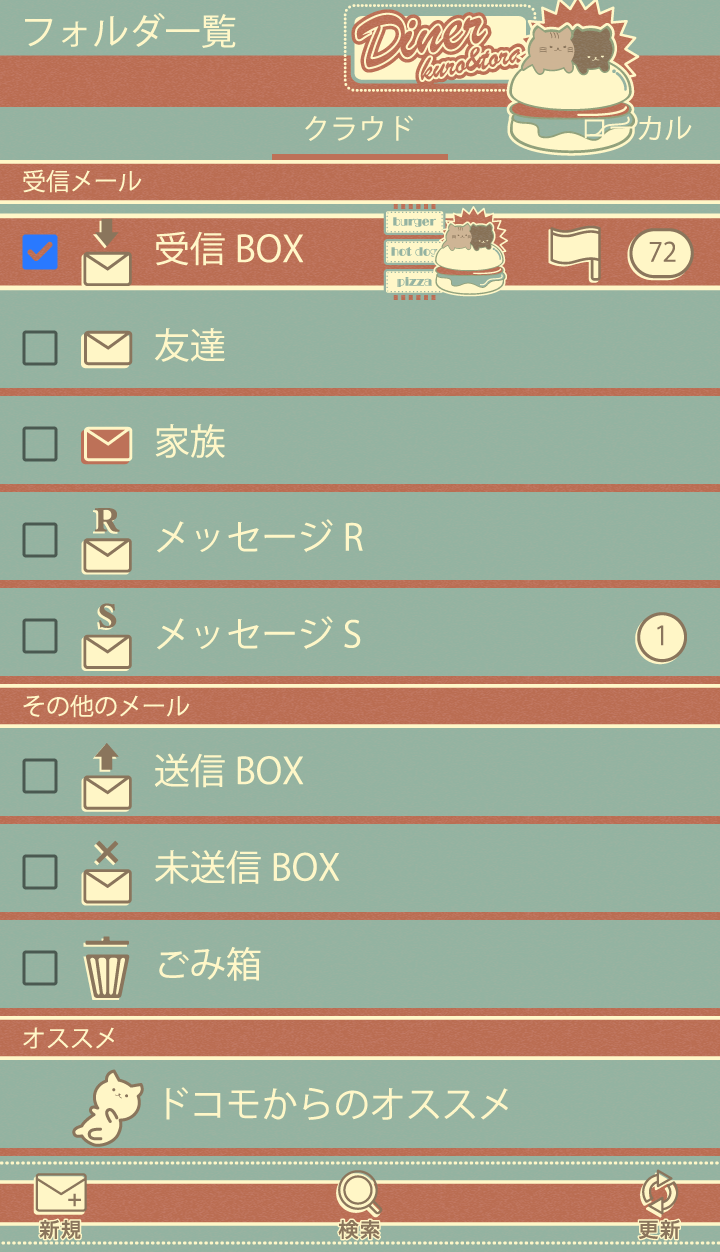This screenshot has width=720, height=1252.
Task: Open 検索 search
Action: pos(359,1205)
